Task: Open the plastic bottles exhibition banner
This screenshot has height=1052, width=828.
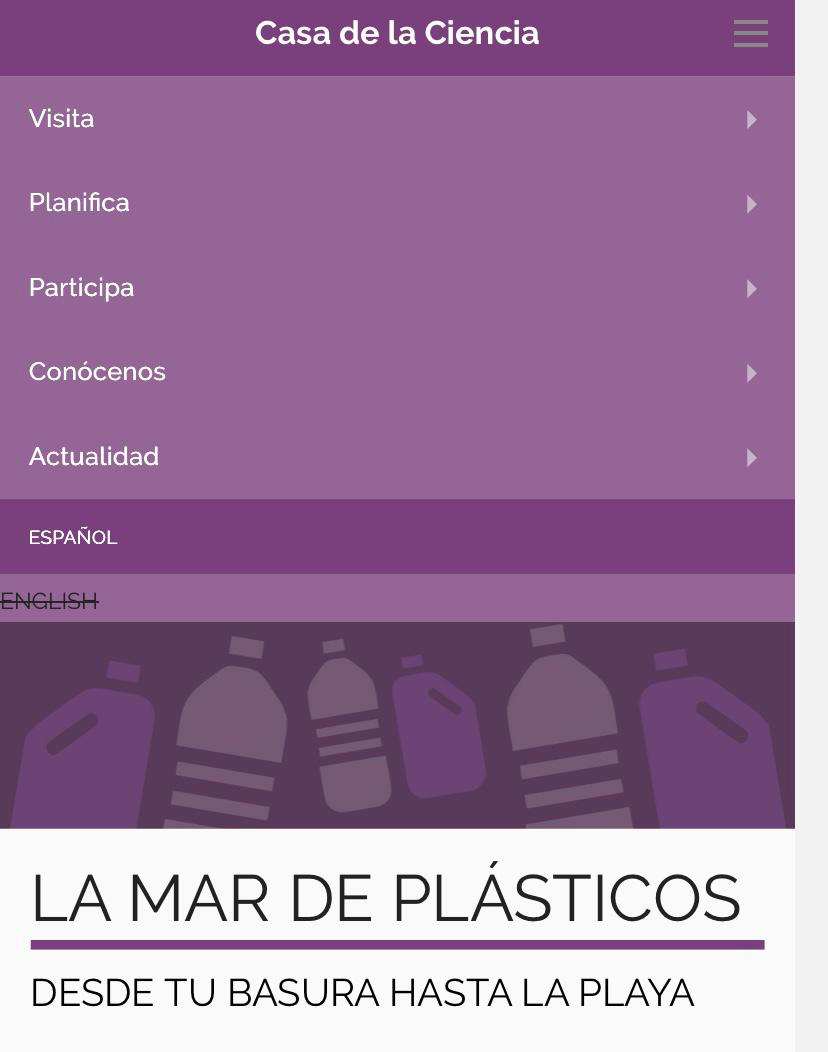Action: (x=397, y=725)
